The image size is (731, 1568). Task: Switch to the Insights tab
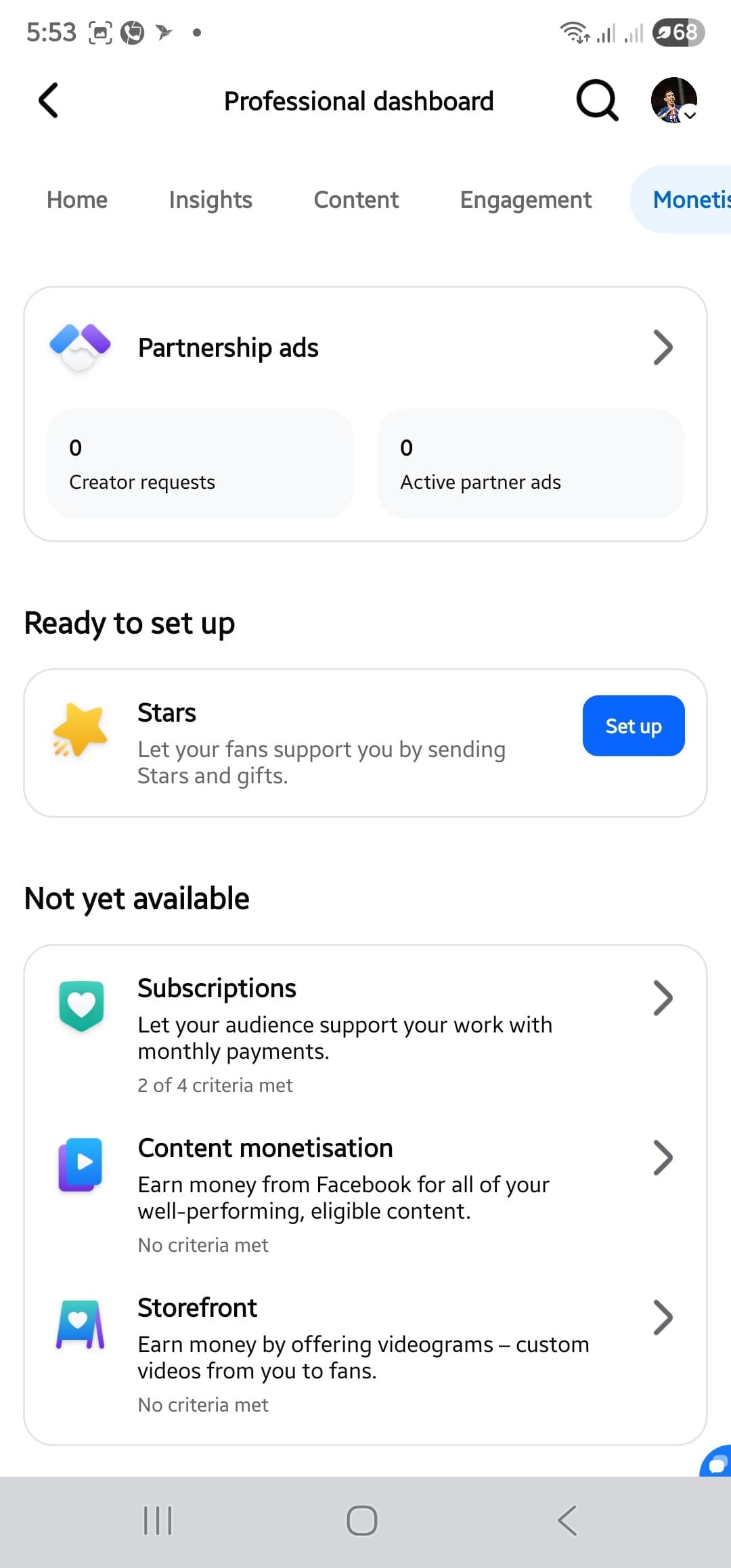click(211, 200)
